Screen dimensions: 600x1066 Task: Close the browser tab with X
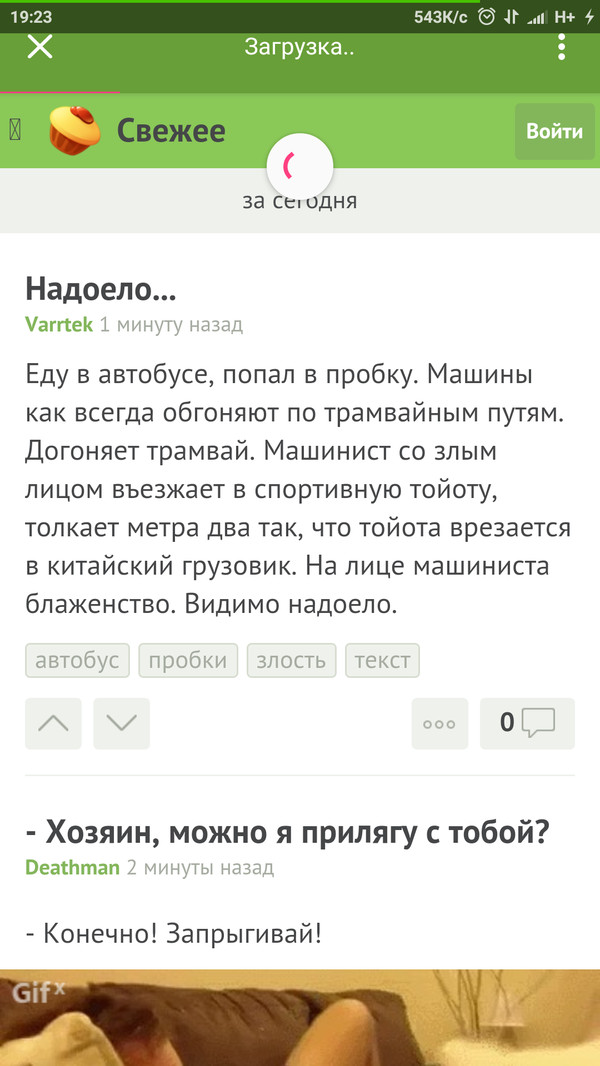point(39,46)
